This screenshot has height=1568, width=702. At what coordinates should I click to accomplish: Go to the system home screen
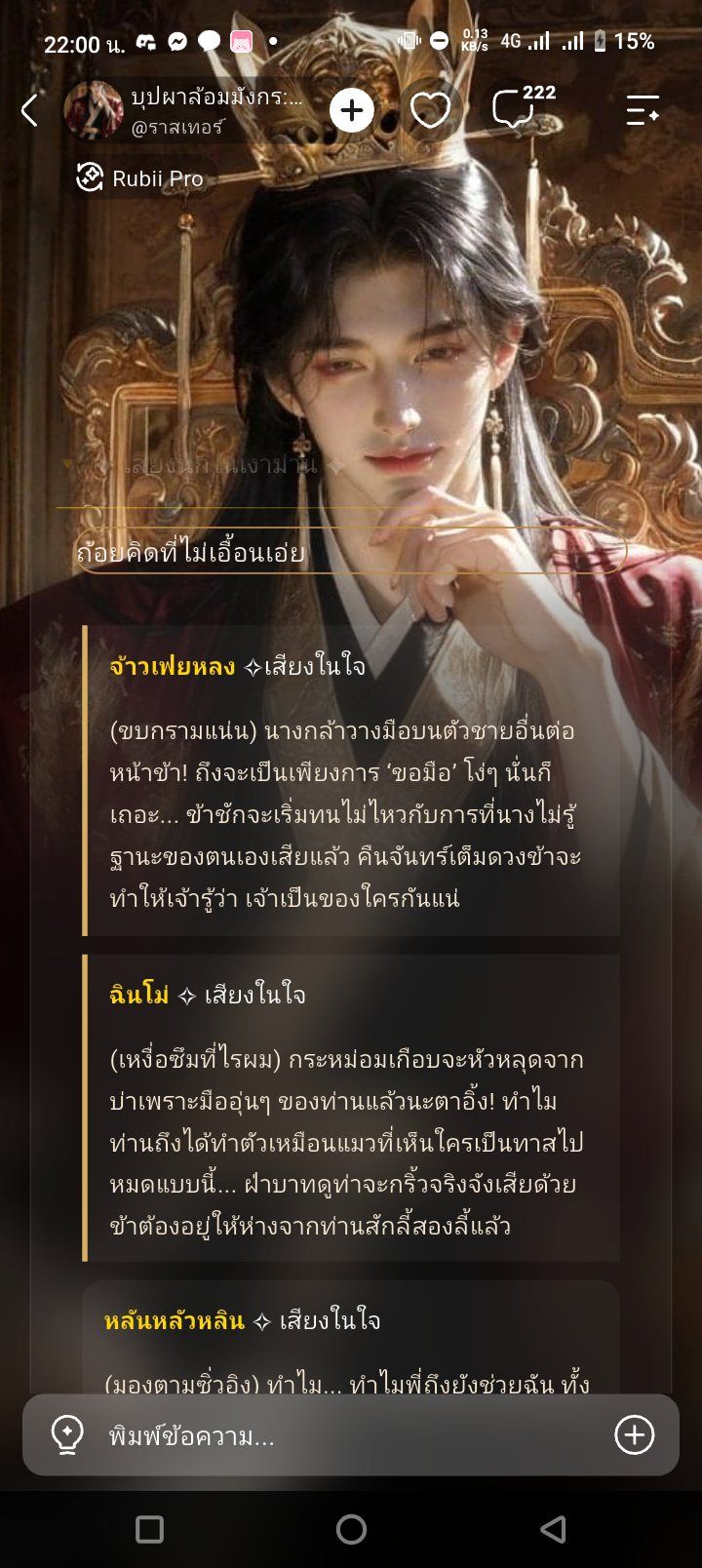tap(351, 1529)
